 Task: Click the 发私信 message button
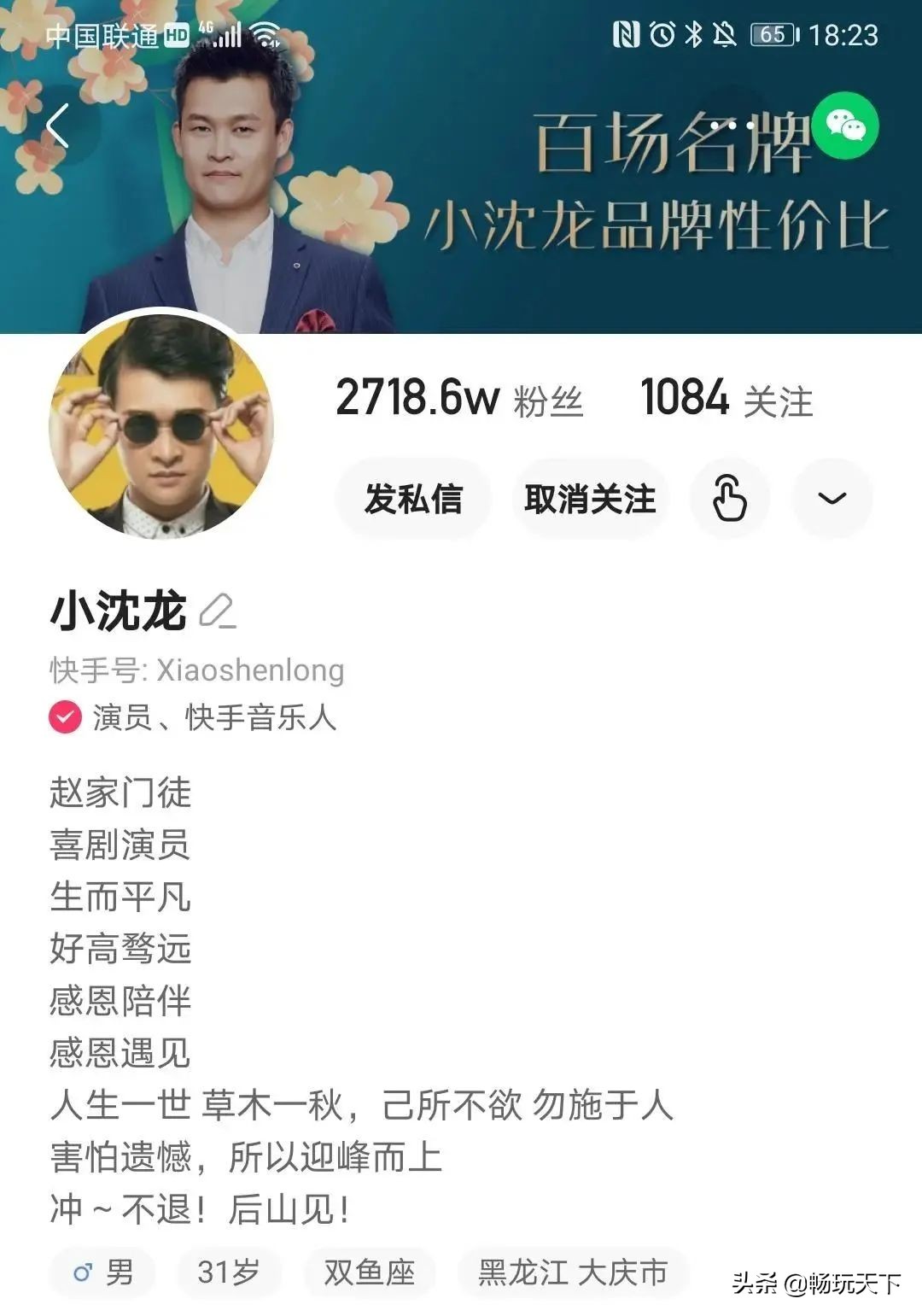pyautogui.click(x=413, y=498)
